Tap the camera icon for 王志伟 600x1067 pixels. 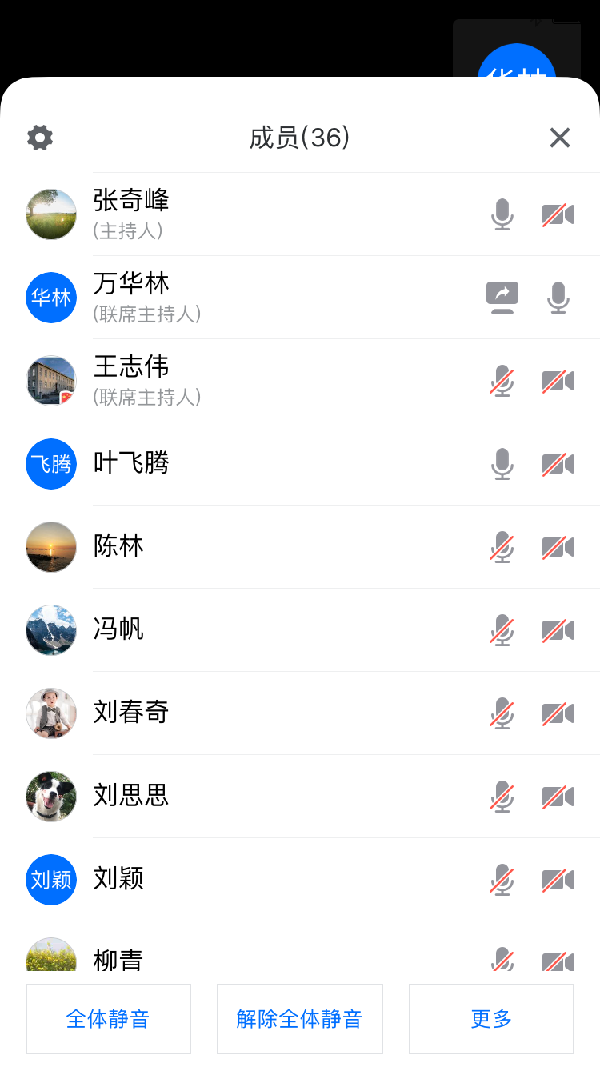click(558, 380)
